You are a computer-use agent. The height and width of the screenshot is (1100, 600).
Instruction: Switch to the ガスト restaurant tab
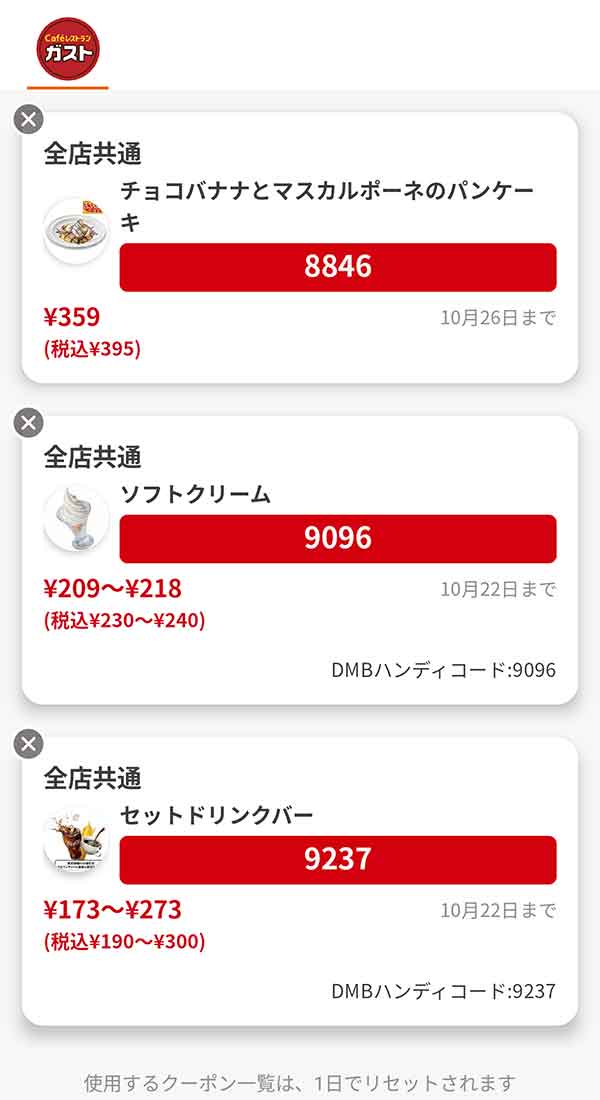68,48
